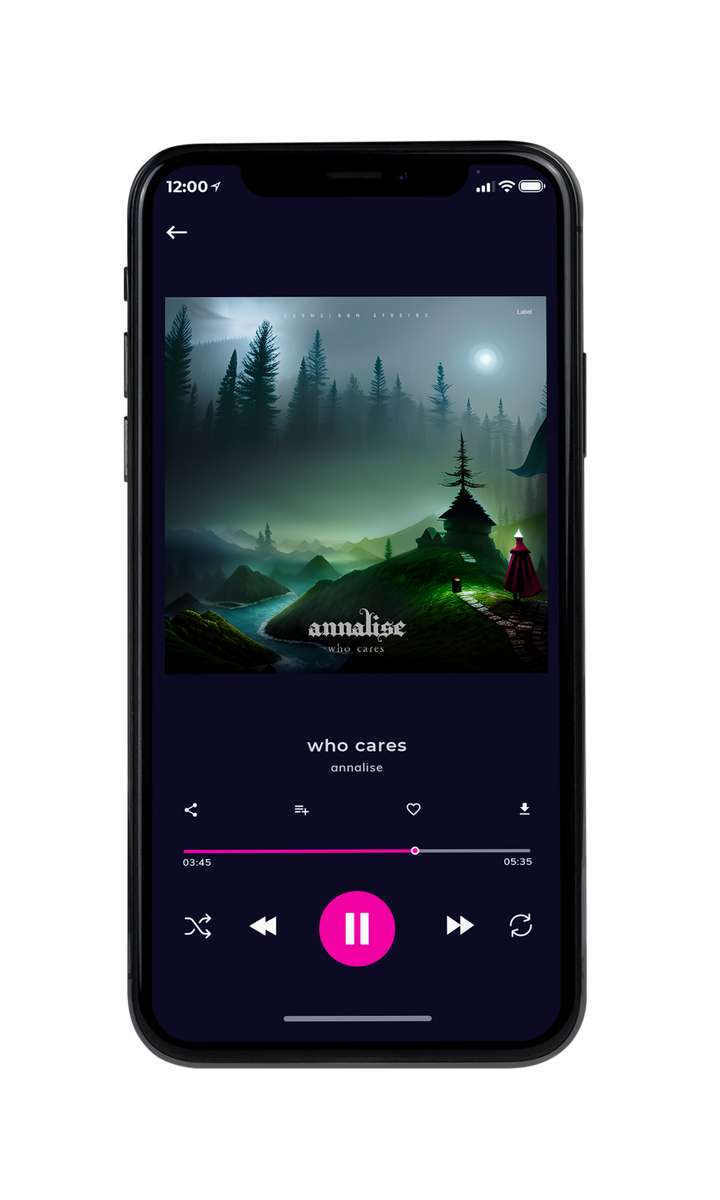Skip forward to the next track
This screenshot has height=1200, width=720.
(460, 926)
